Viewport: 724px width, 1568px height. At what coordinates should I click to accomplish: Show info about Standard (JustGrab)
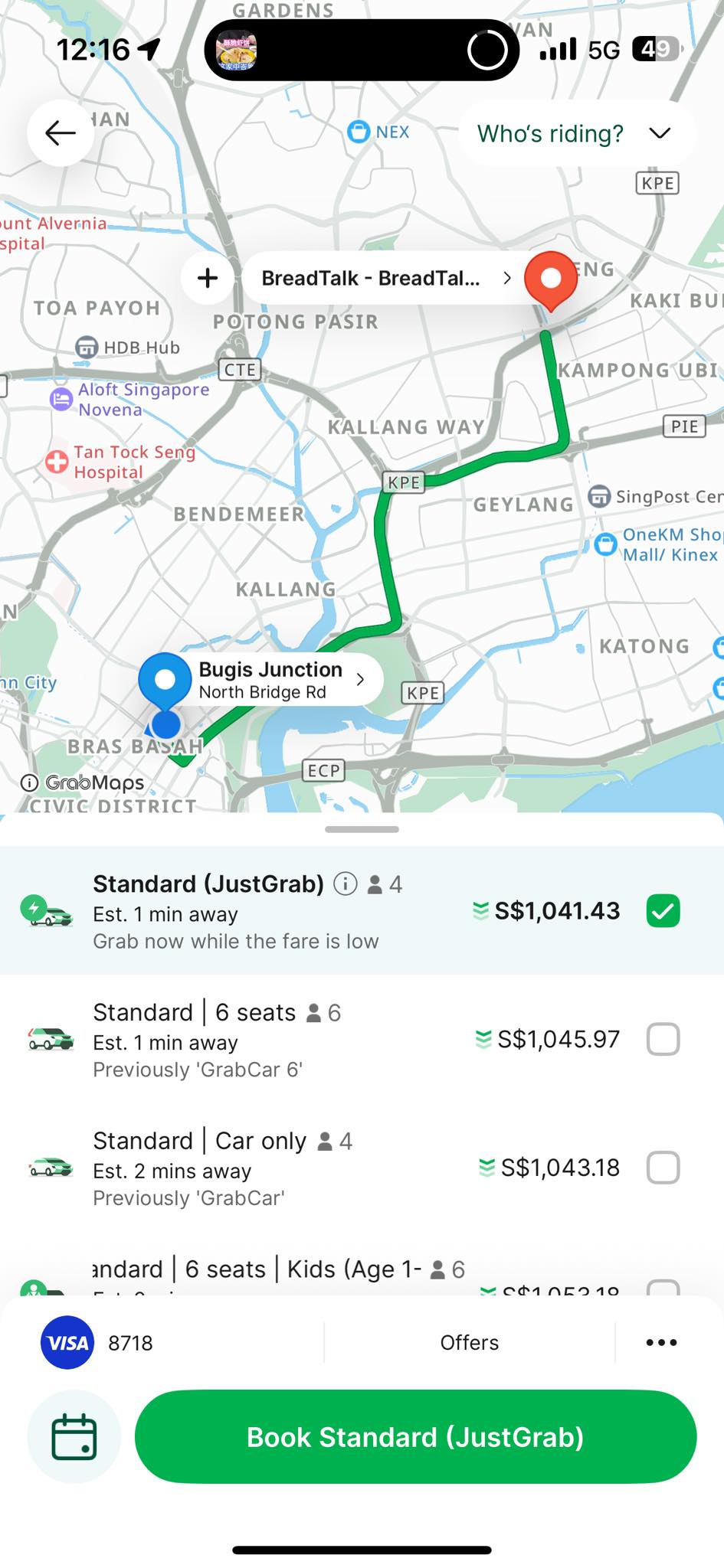[346, 884]
